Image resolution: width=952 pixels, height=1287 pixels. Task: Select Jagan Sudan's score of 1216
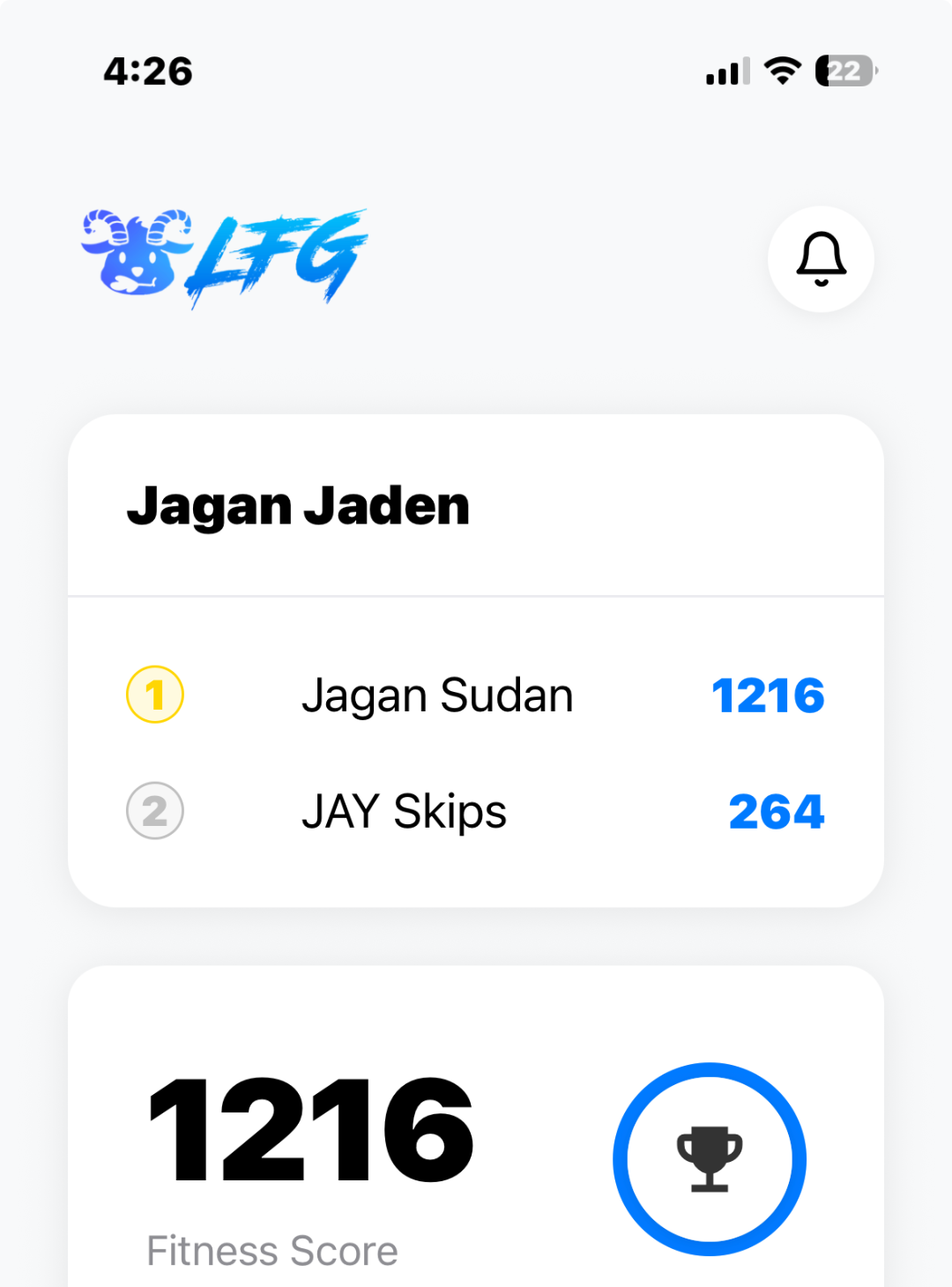(768, 696)
